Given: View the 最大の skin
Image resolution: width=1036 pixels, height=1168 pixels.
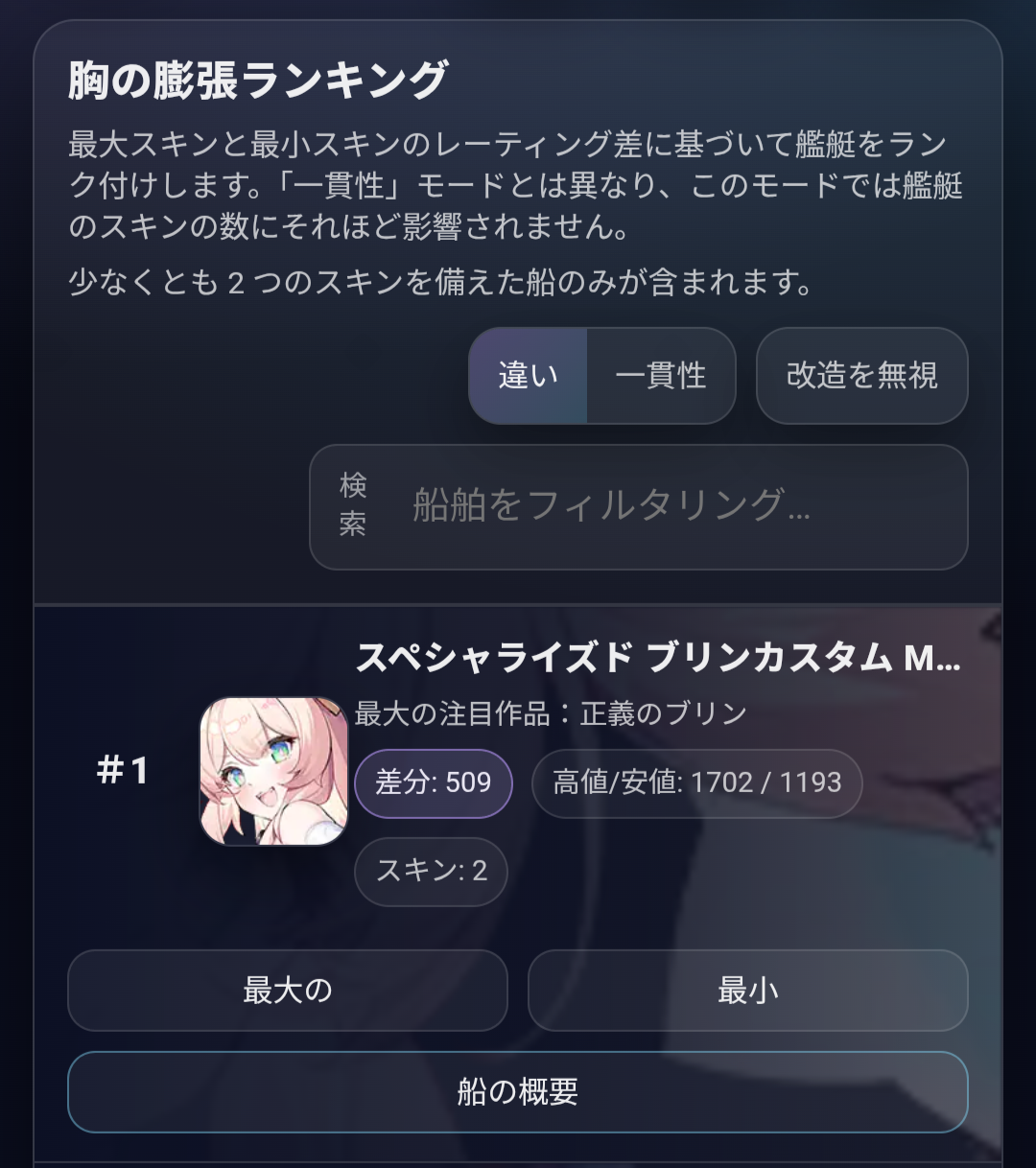Looking at the screenshot, I should 287,991.
